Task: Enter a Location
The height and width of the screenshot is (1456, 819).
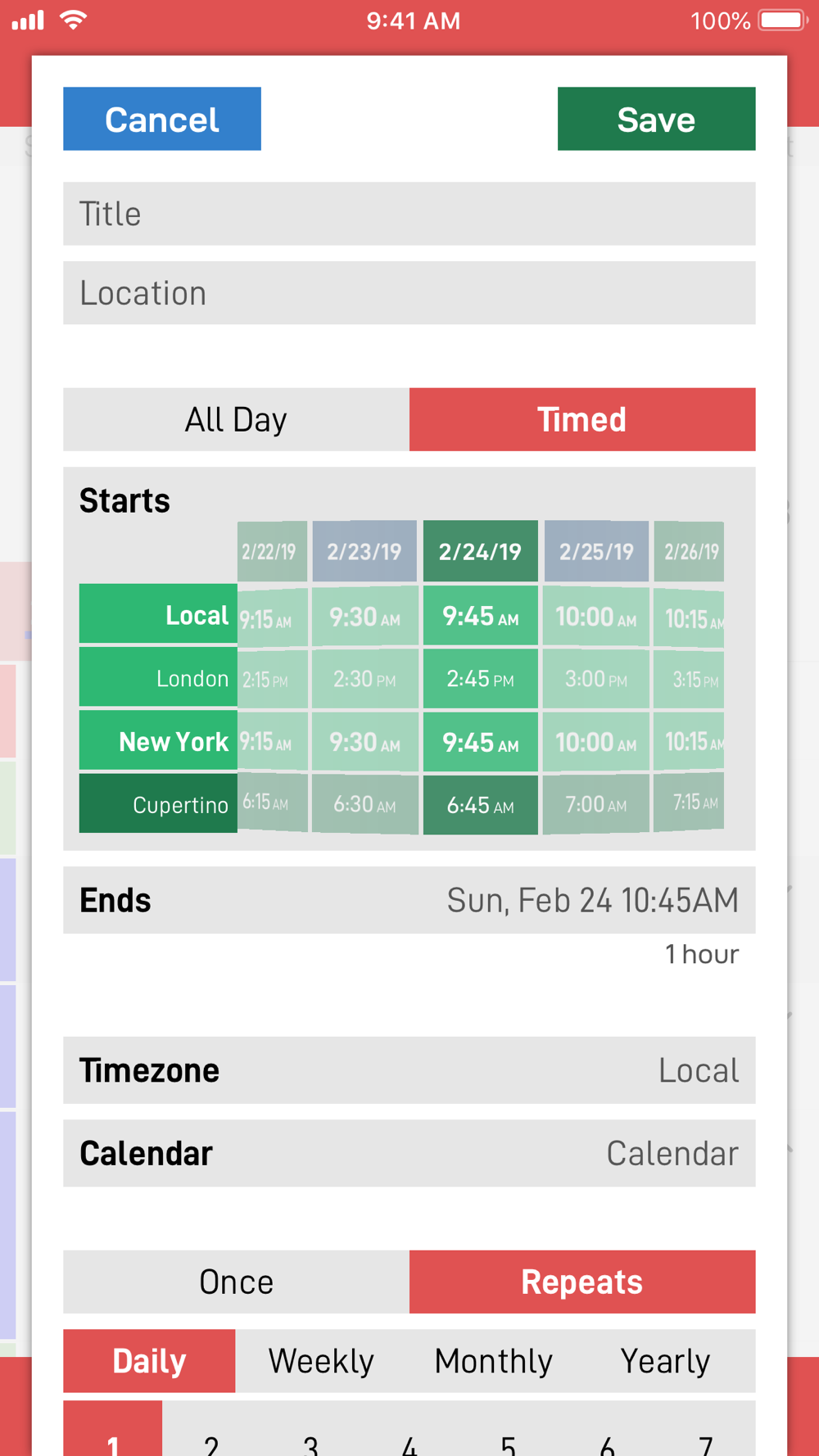Action: (409, 293)
